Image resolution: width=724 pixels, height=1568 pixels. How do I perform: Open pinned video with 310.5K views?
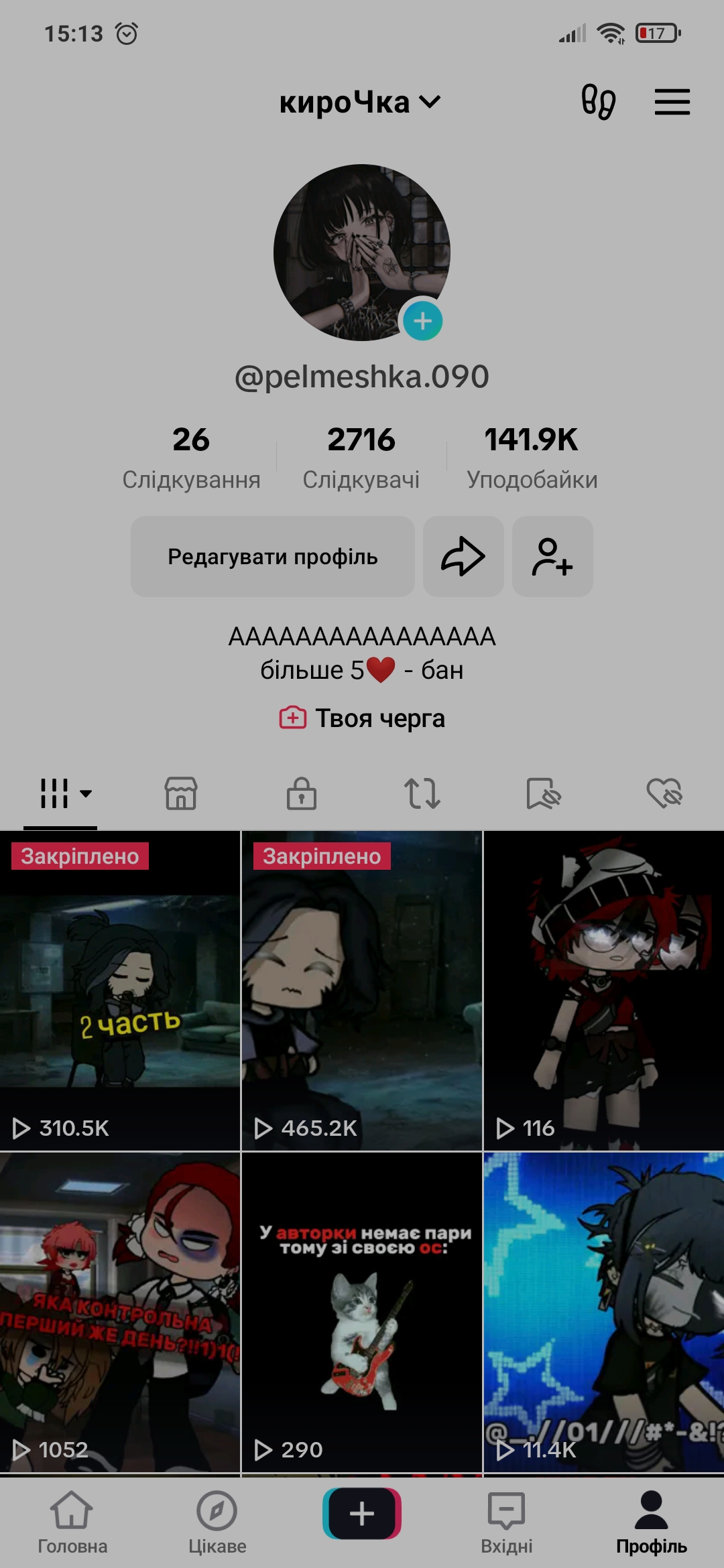(120, 992)
